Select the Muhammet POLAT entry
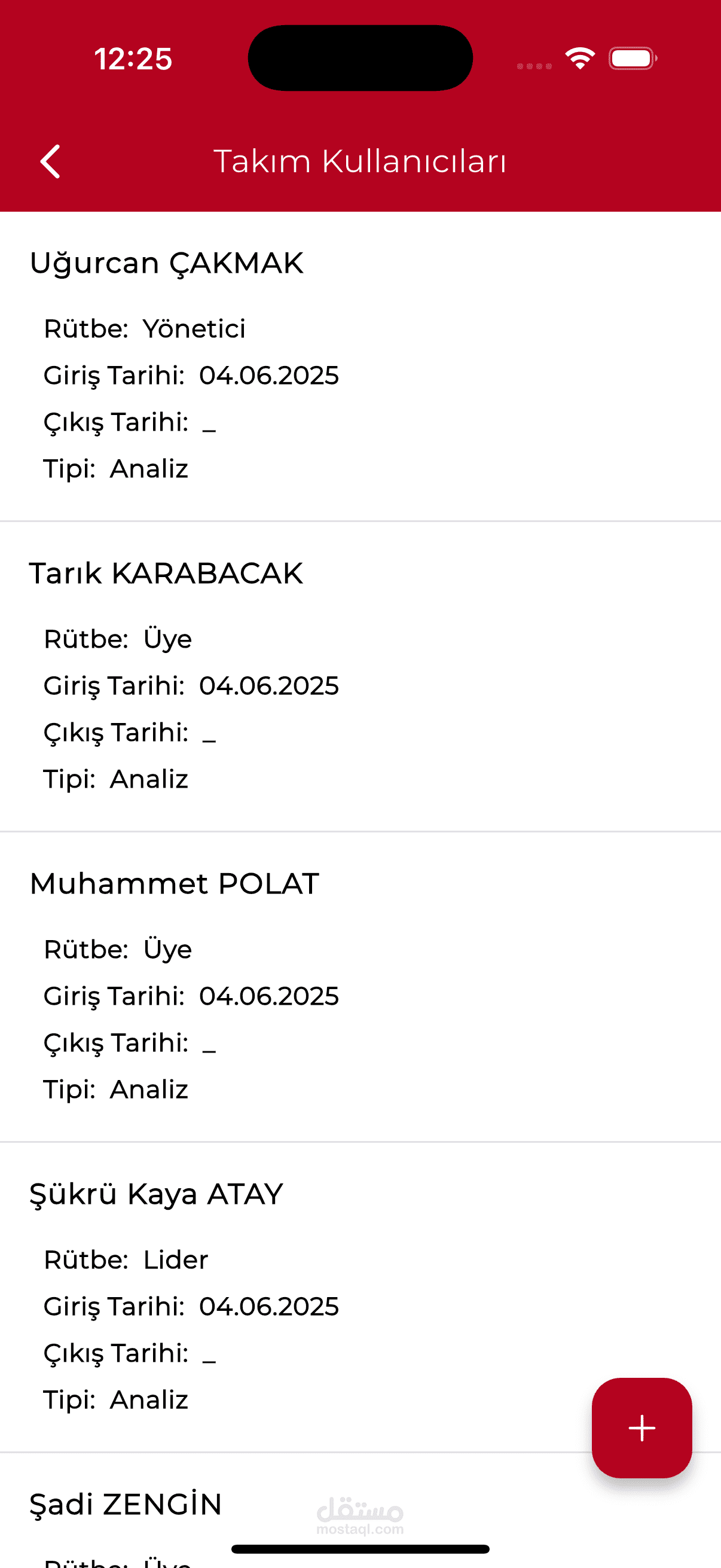The width and height of the screenshot is (721, 1568). 360,987
